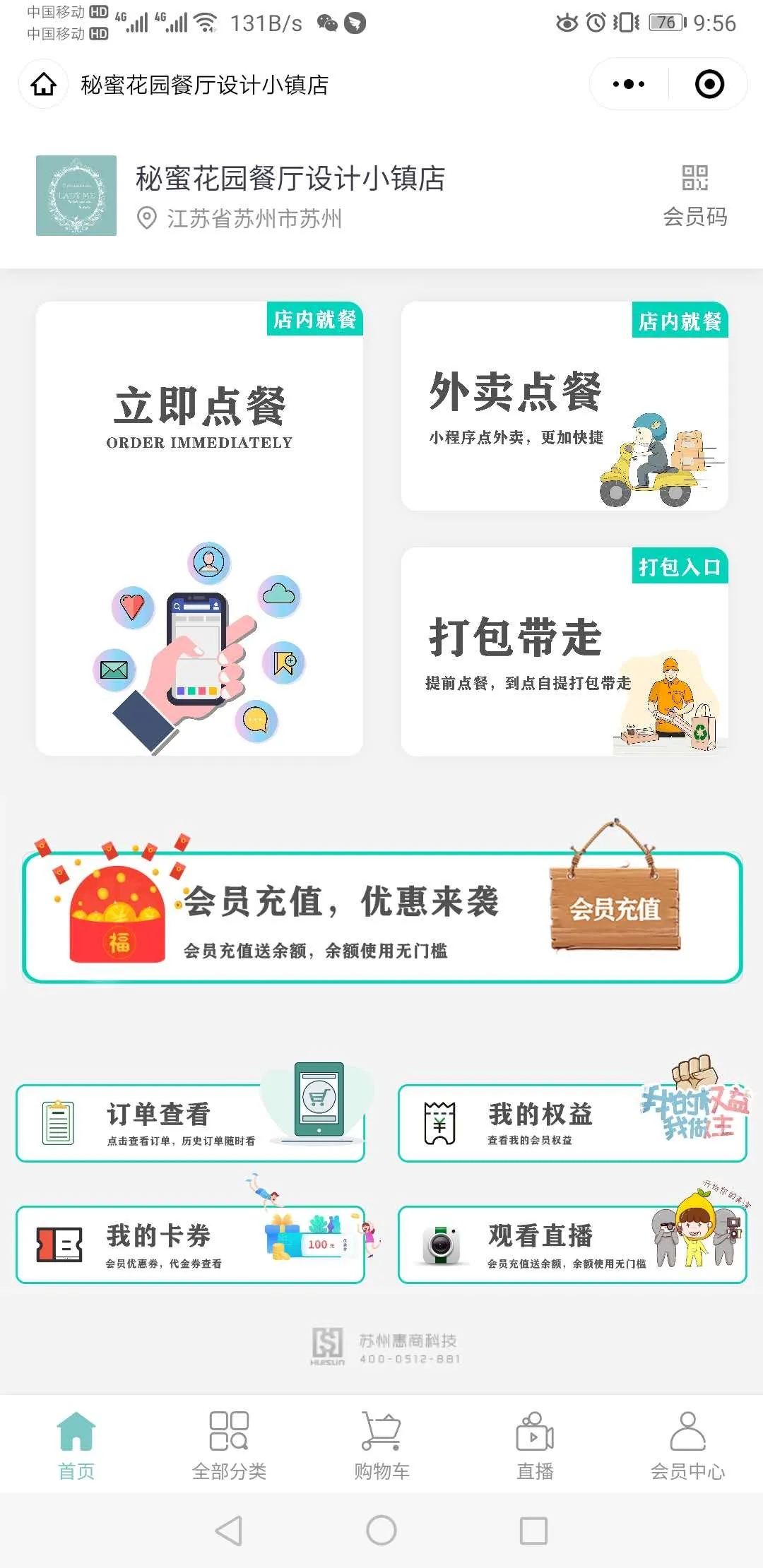Switch to the 首页 tab

coord(76,1445)
